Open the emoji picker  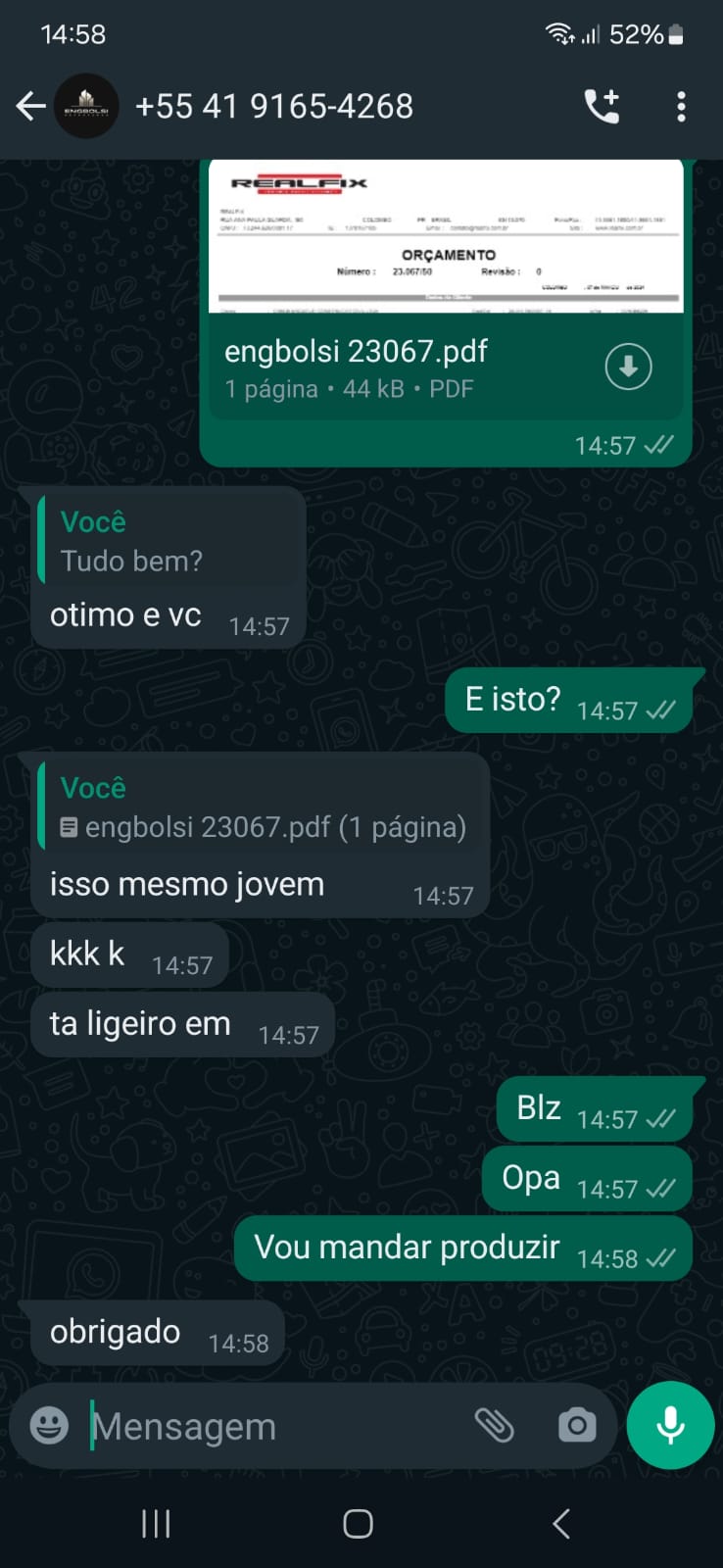(x=49, y=1425)
